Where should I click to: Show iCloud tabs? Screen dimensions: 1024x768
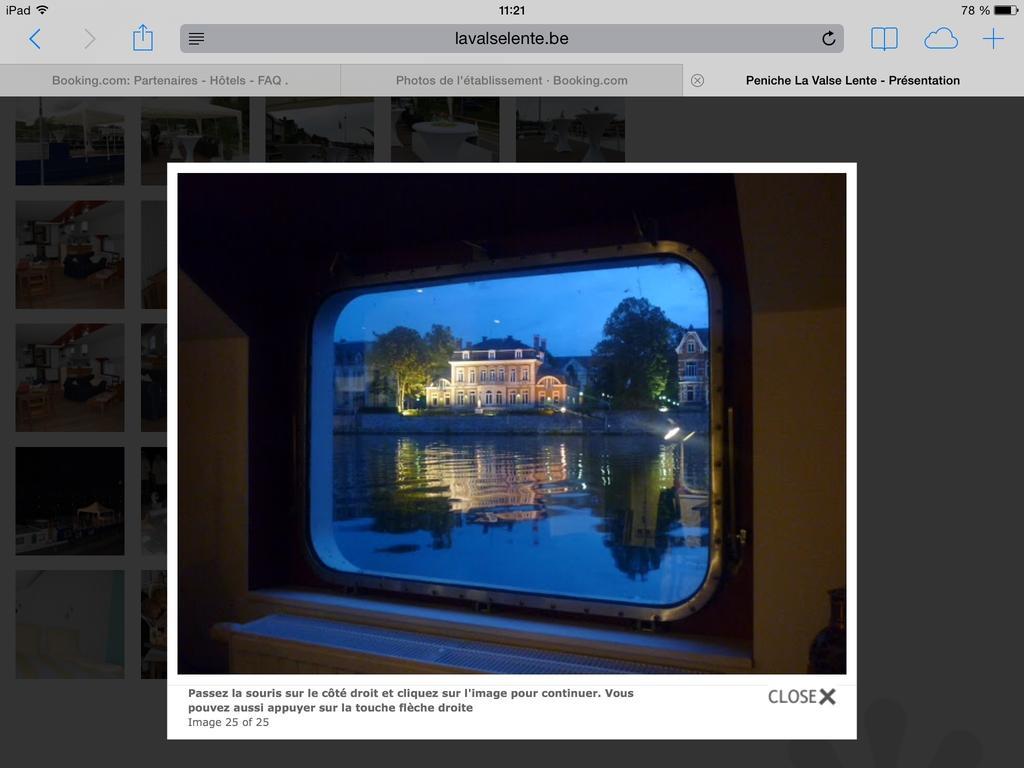pyautogui.click(x=940, y=39)
